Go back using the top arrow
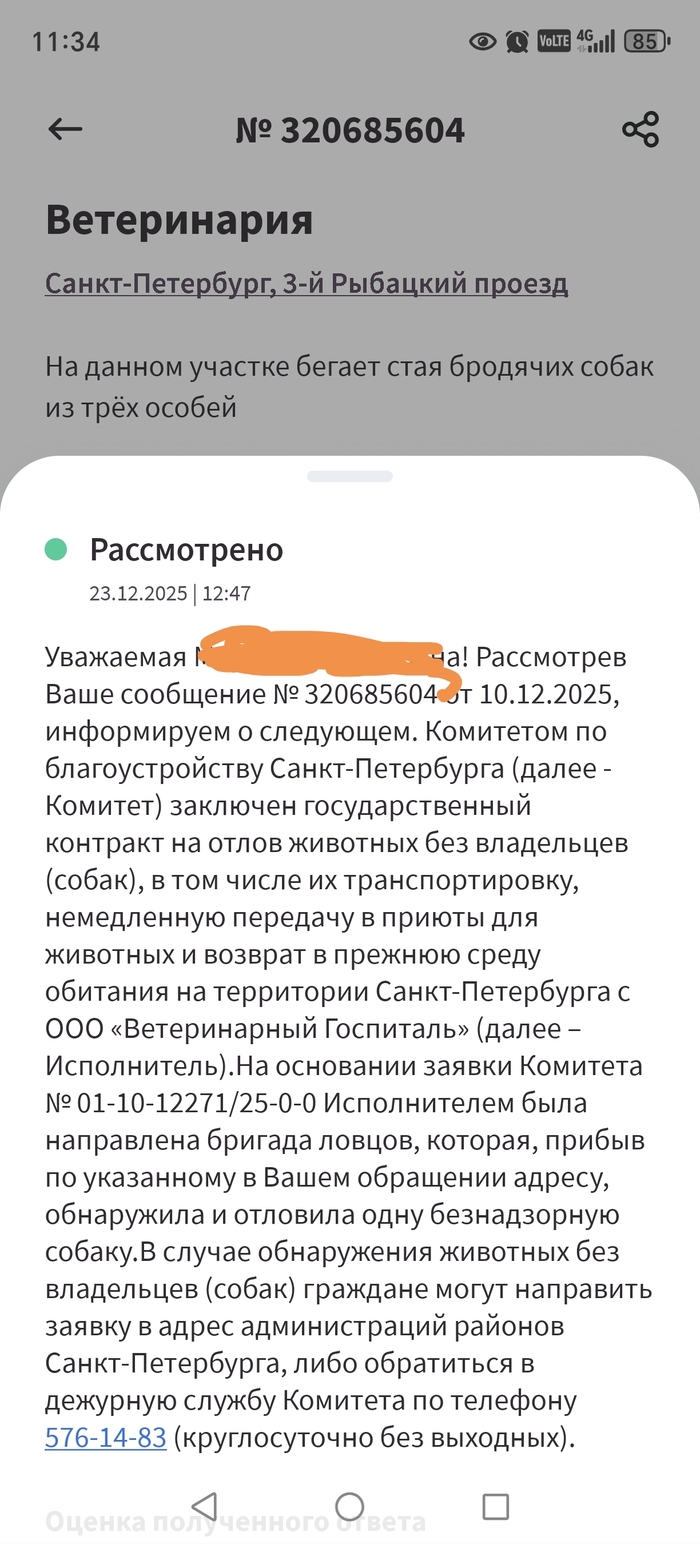 (x=65, y=129)
